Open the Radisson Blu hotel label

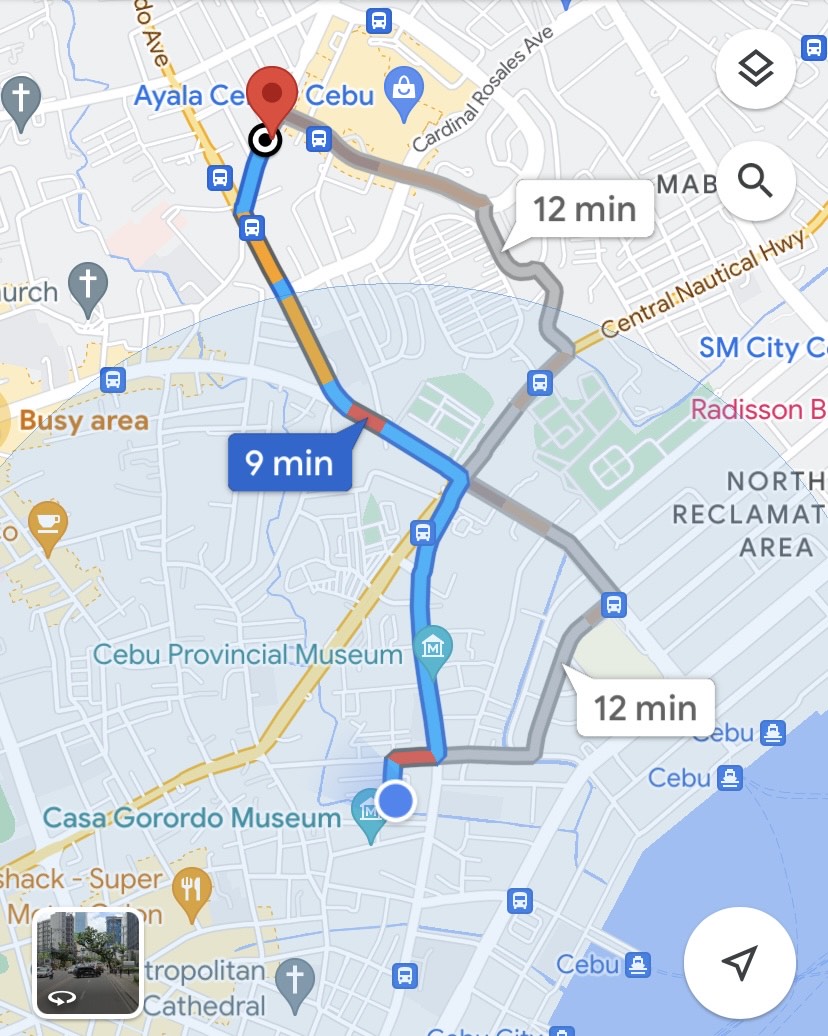pos(760,410)
